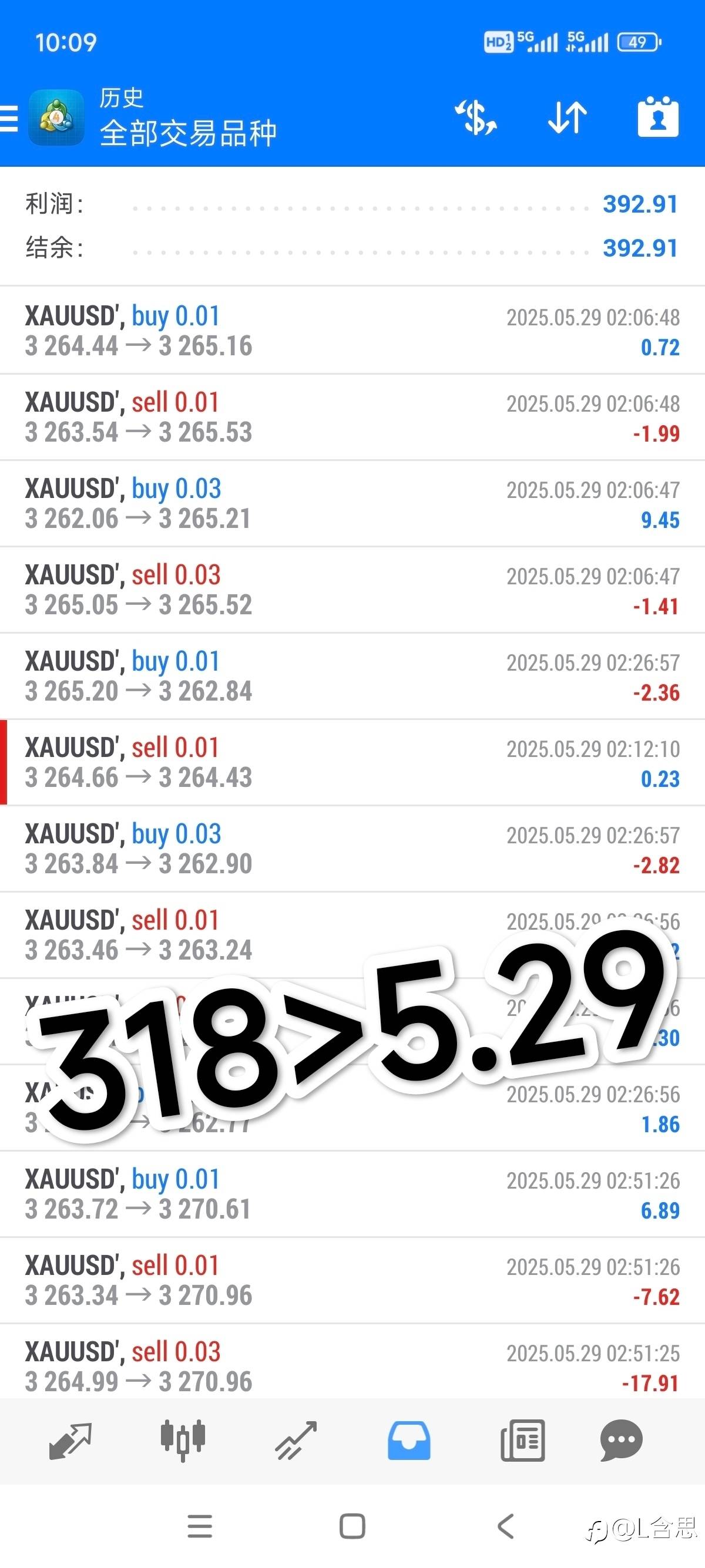Open sell 0.03 trade with loss -17.91
The image size is (705, 1568).
pyautogui.click(x=352, y=1367)
